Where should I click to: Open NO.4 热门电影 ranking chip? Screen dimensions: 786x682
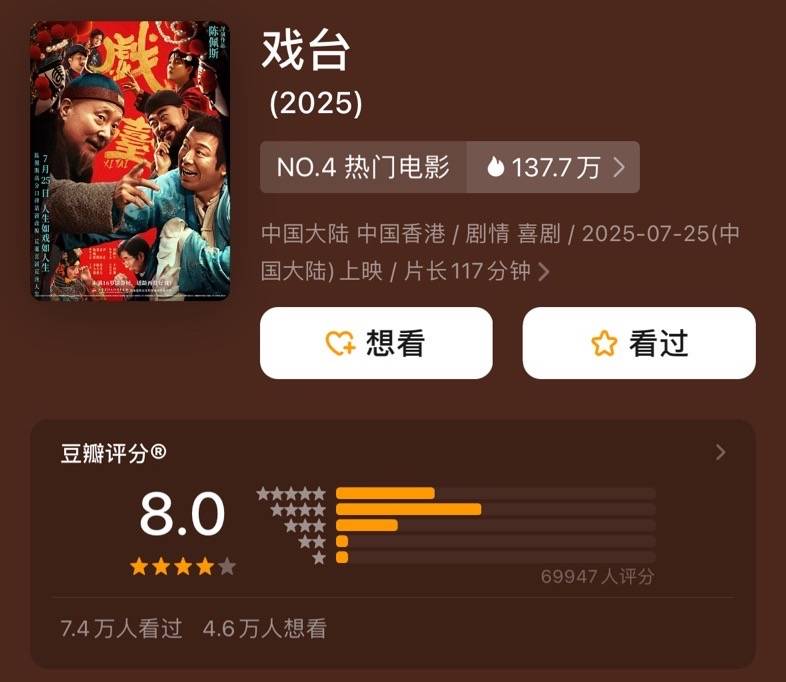(x=363, y=168)
